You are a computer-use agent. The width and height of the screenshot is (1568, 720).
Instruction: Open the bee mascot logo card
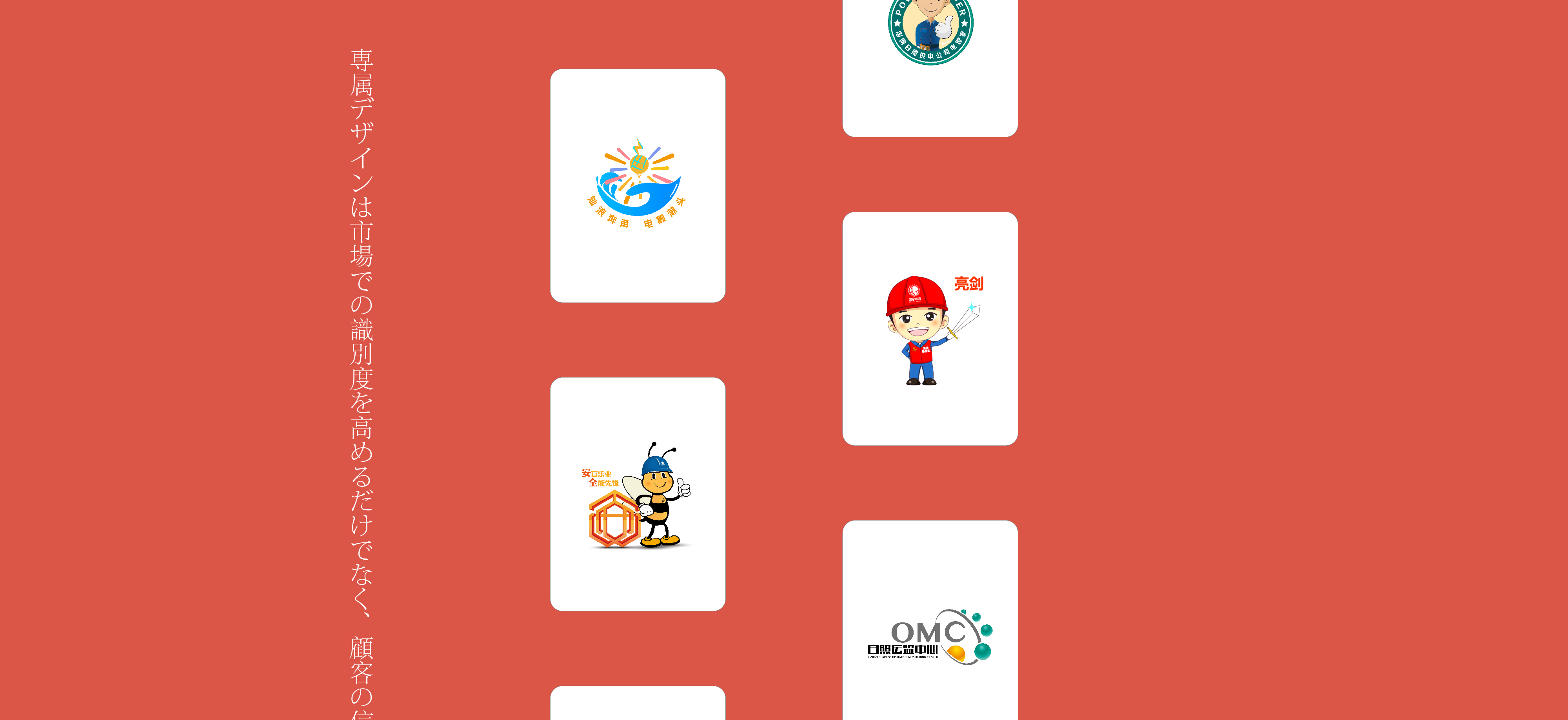637,493
